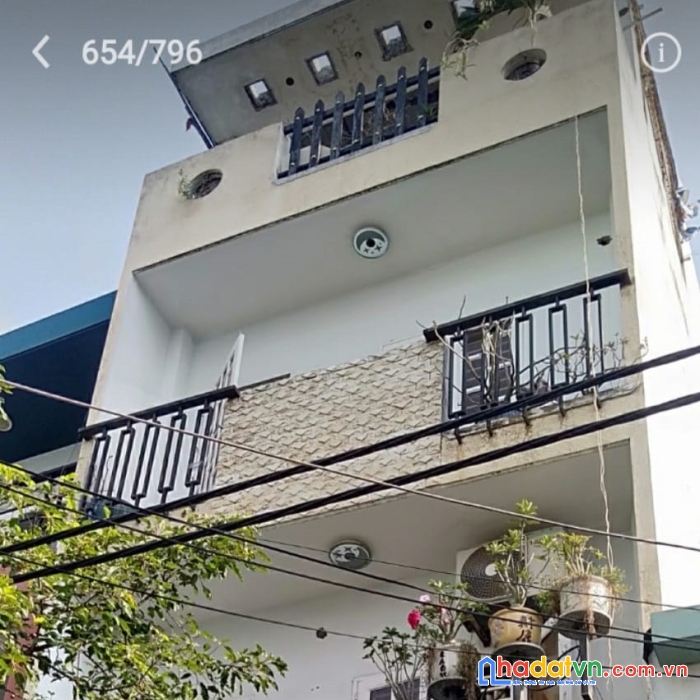Image resolution: width=700 pixels, height=700 pixels.
Task: Go back from the photo viewer
Action: pyautogui.click(x=40, y=52)
